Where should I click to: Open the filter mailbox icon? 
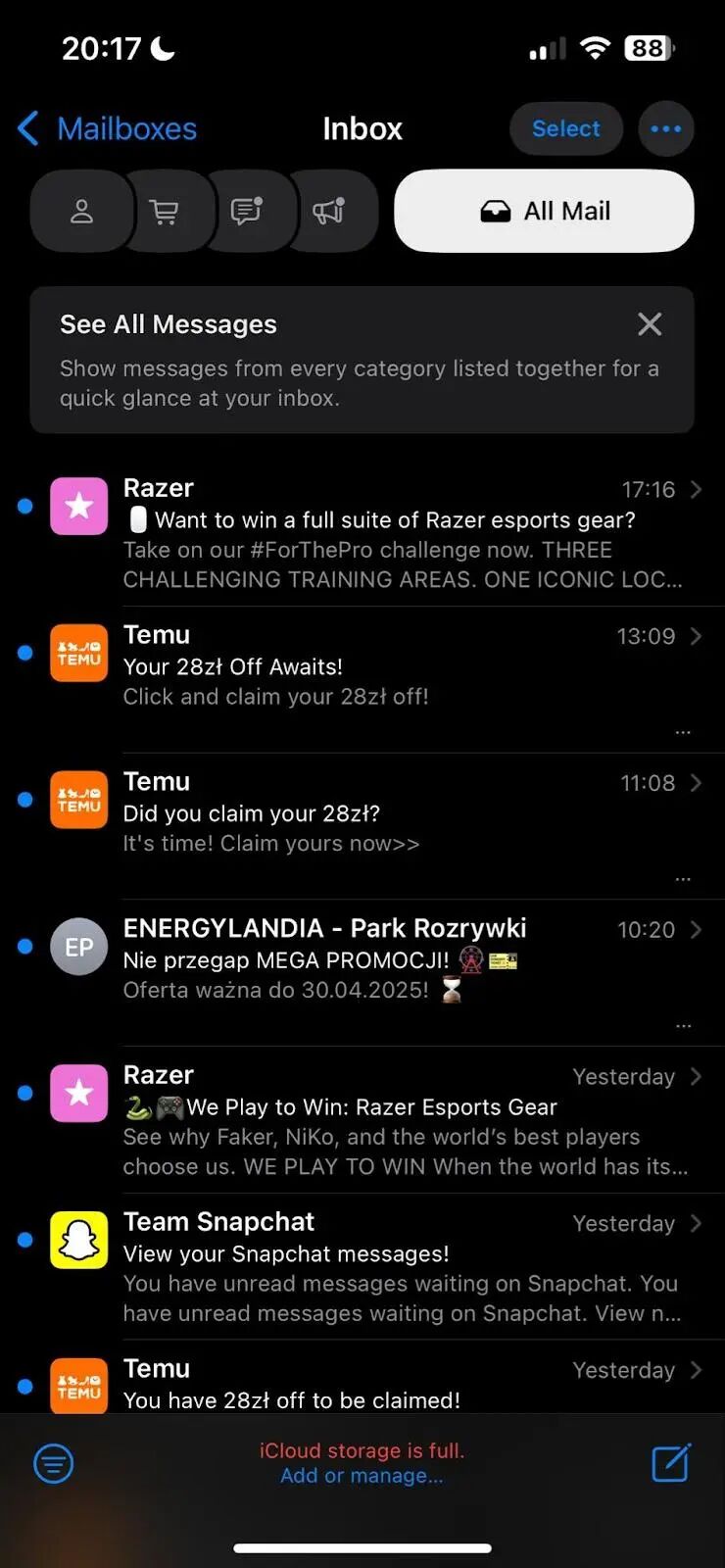click(54, 1464)
